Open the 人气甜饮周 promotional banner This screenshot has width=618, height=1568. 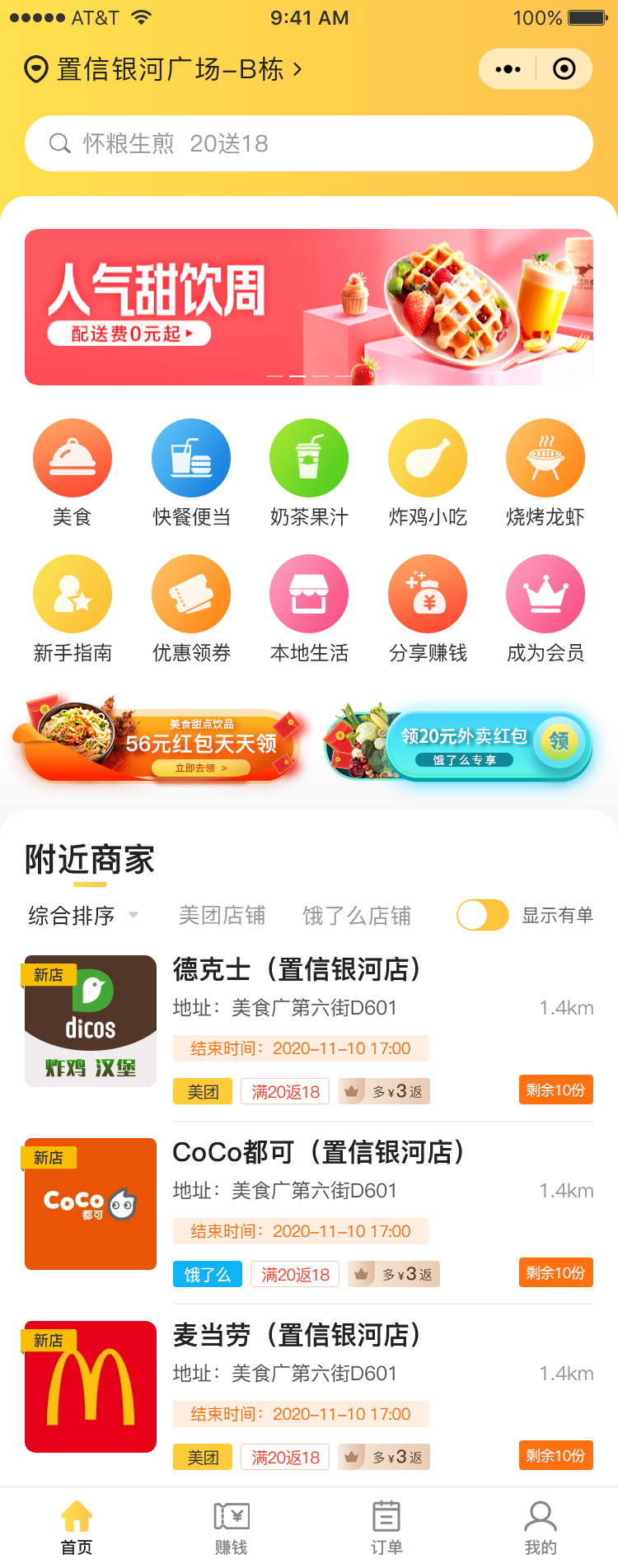pyautogui.click(x=309, y=307)
